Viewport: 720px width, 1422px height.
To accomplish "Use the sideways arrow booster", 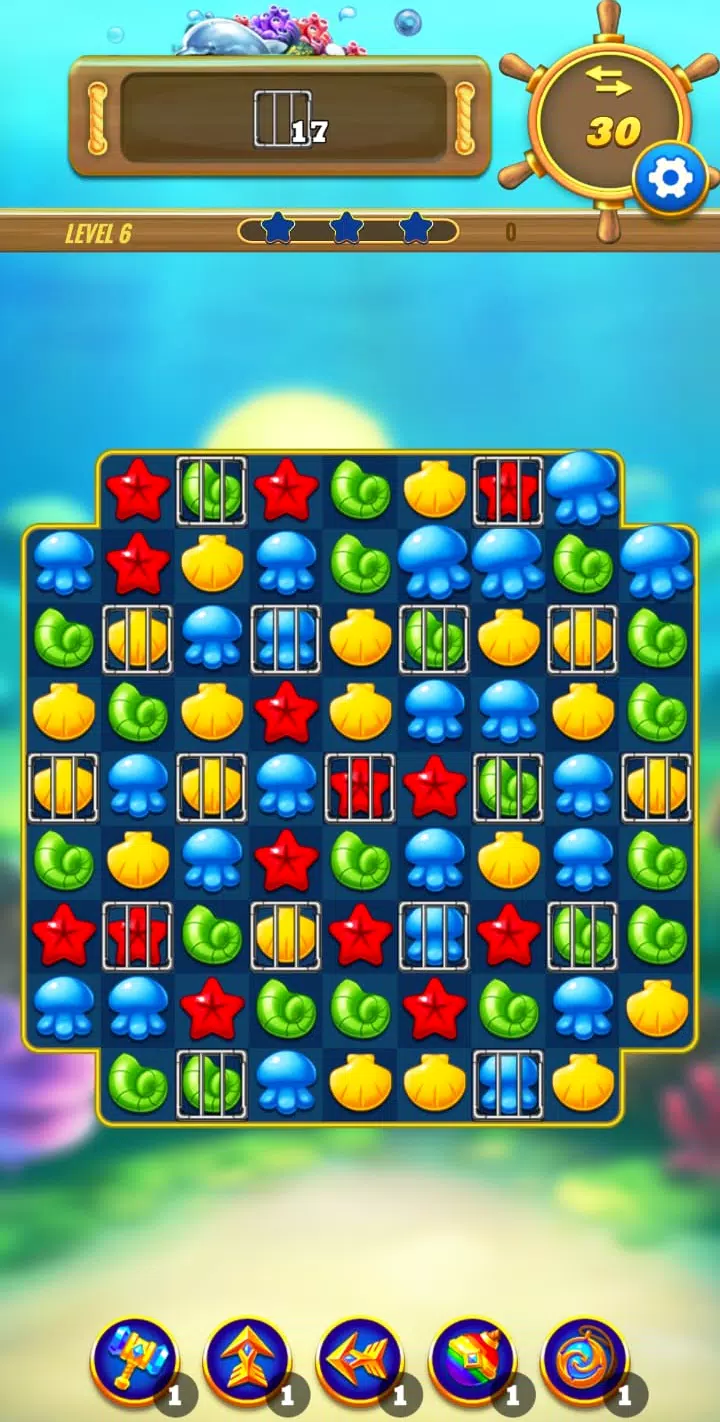I will 360,1361.
